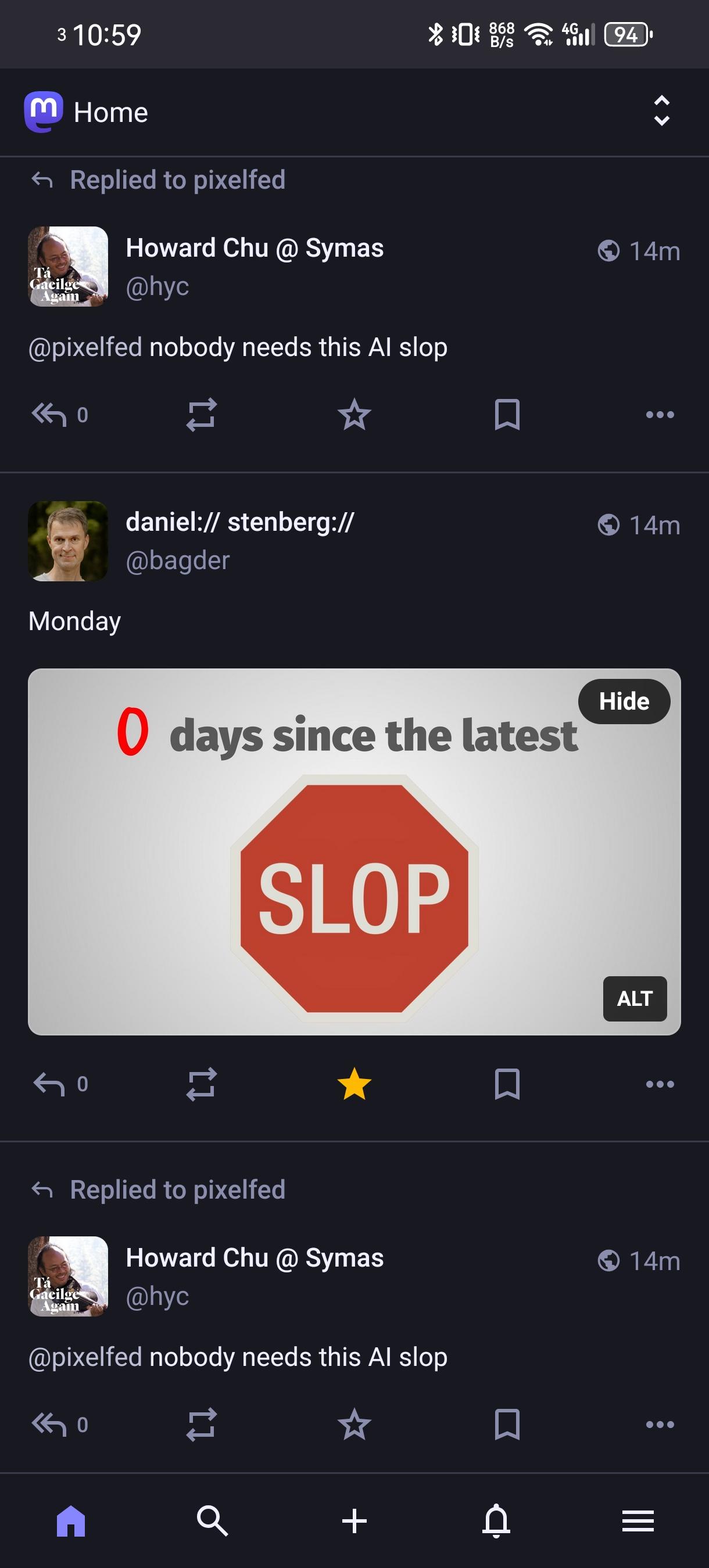Unfavorite daniel stenberg's Monday post
Image resolution: width=709 pixels, height=1568 pixels.
(354, 1084)
